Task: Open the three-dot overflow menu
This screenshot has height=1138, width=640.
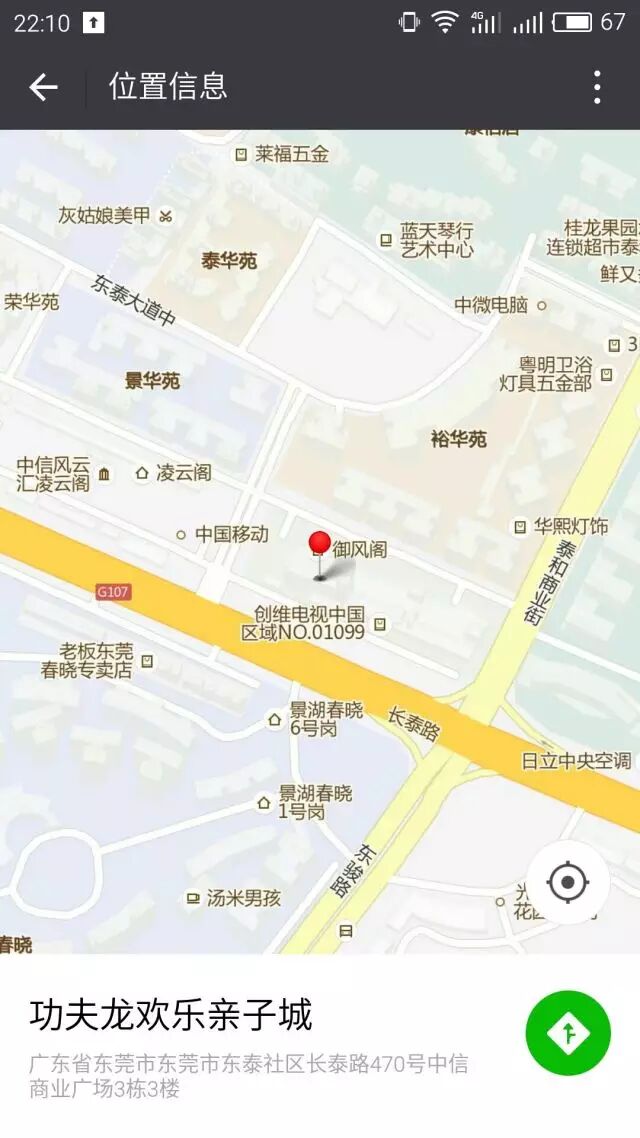Action: (x=597, y=88)
